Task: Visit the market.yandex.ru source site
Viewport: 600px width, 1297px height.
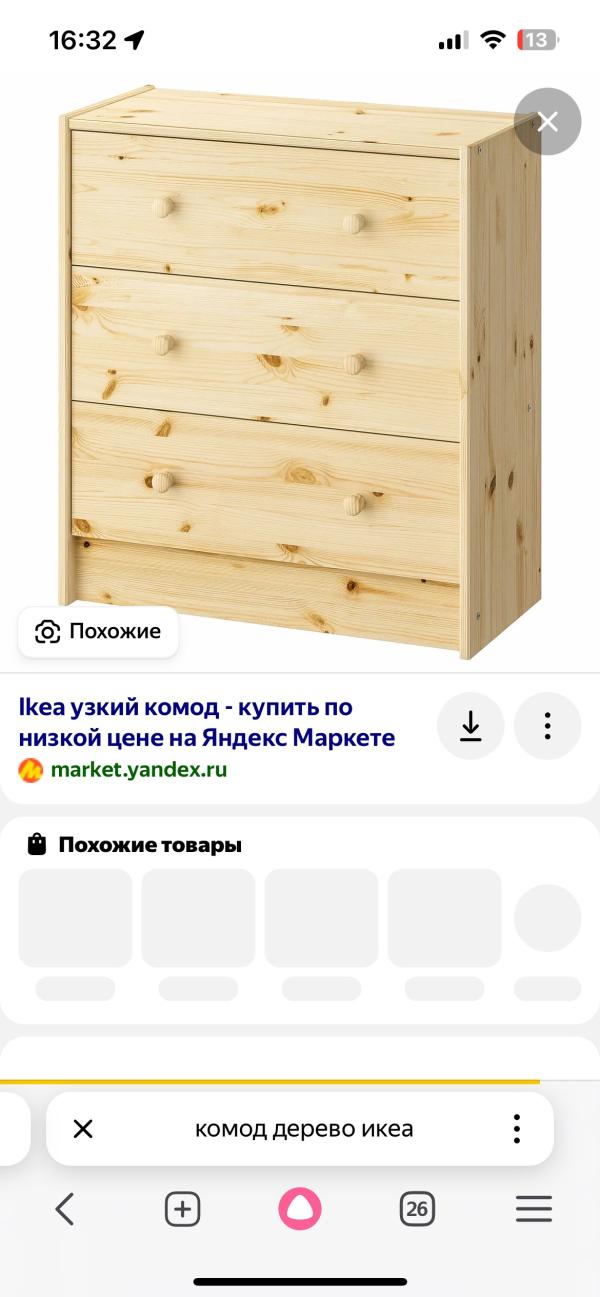Action: [x=138, y=770]
